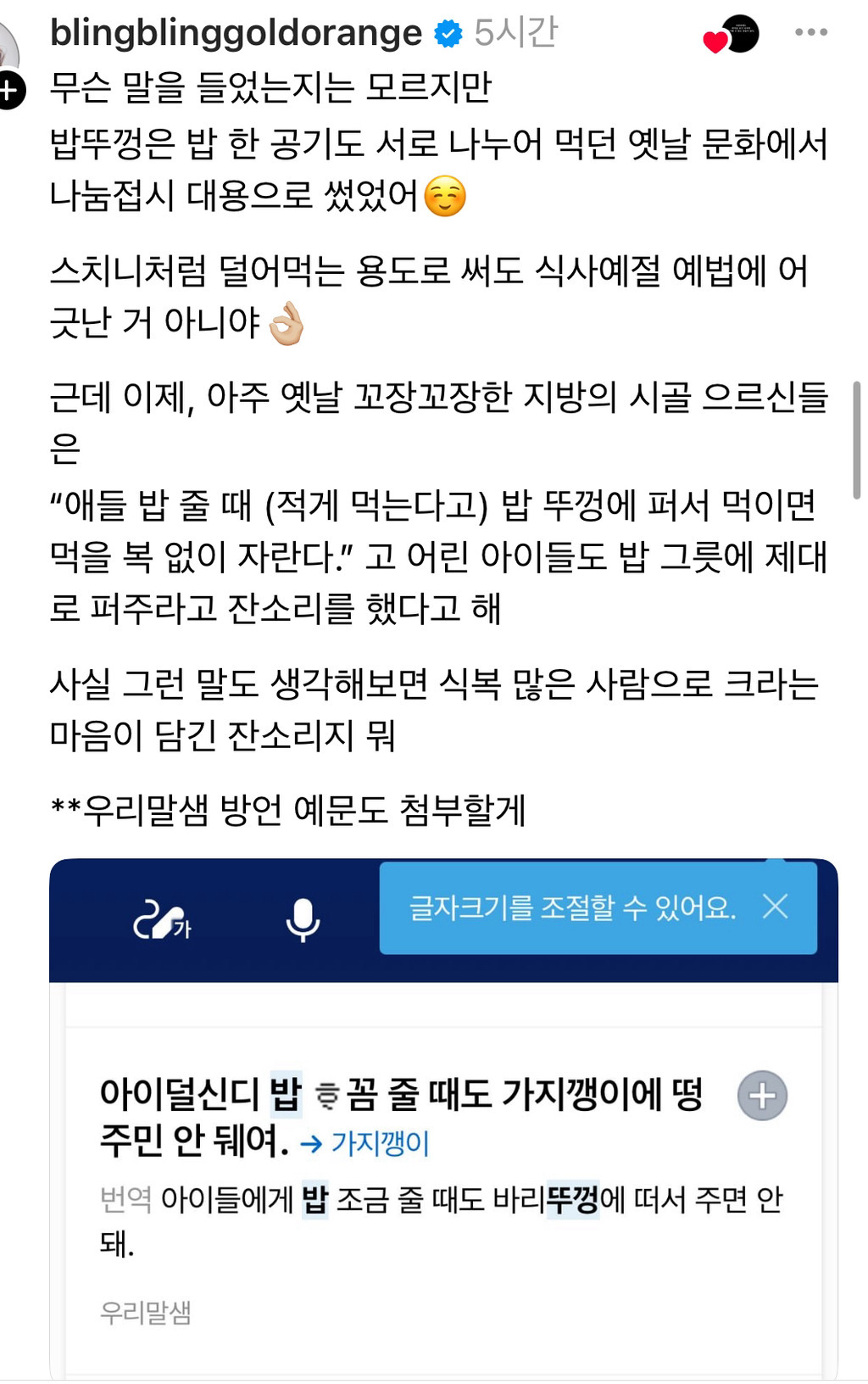Follow the author via the plus badge
868x1384 pixels.
point(10,90)
